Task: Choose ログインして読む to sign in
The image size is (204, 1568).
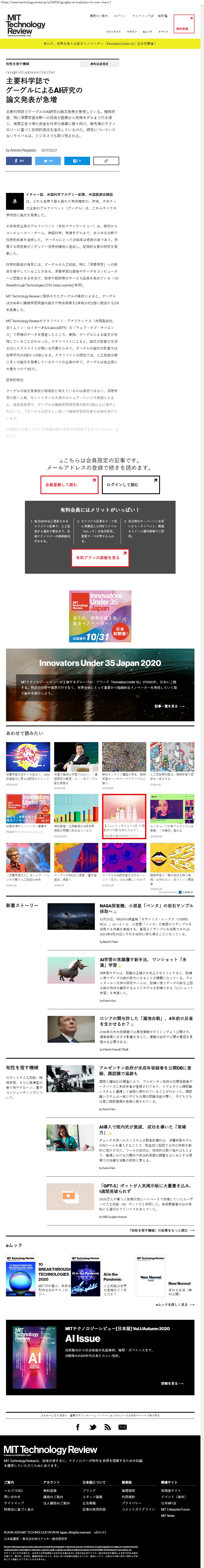Action: tap(130, 485)
